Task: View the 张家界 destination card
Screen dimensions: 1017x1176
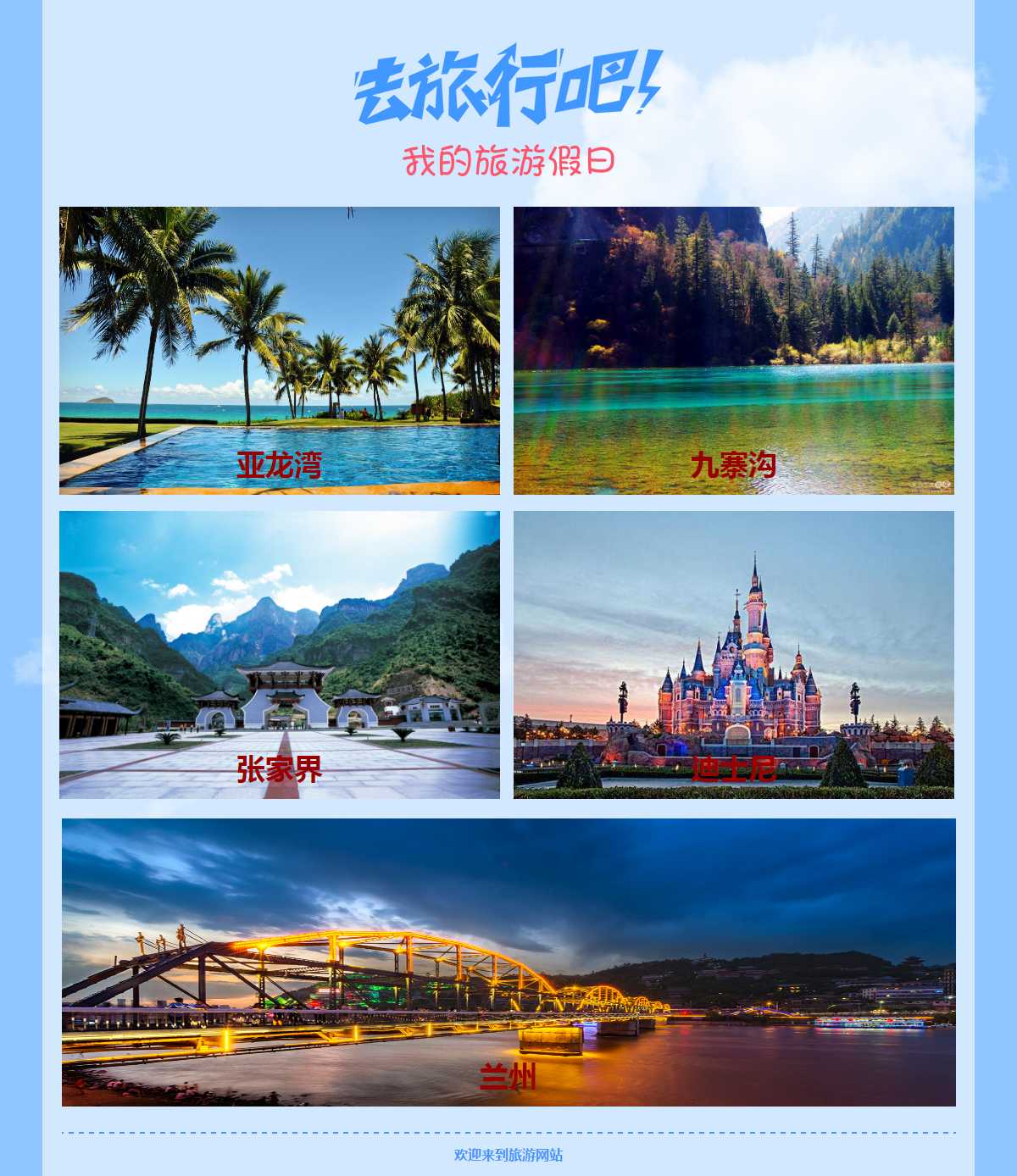Action: coord(280,654)
